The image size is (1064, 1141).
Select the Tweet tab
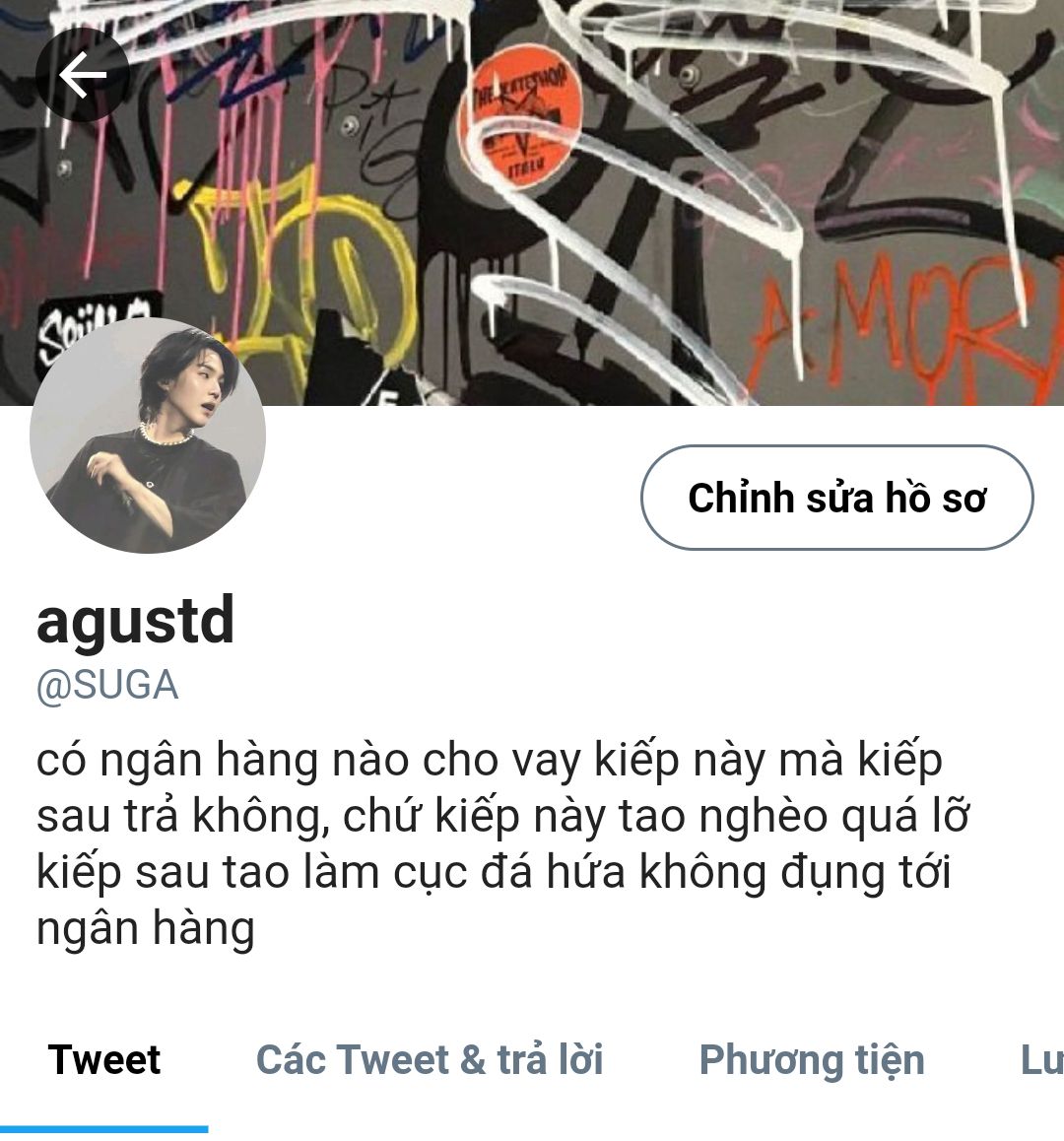pos(104,1060)
